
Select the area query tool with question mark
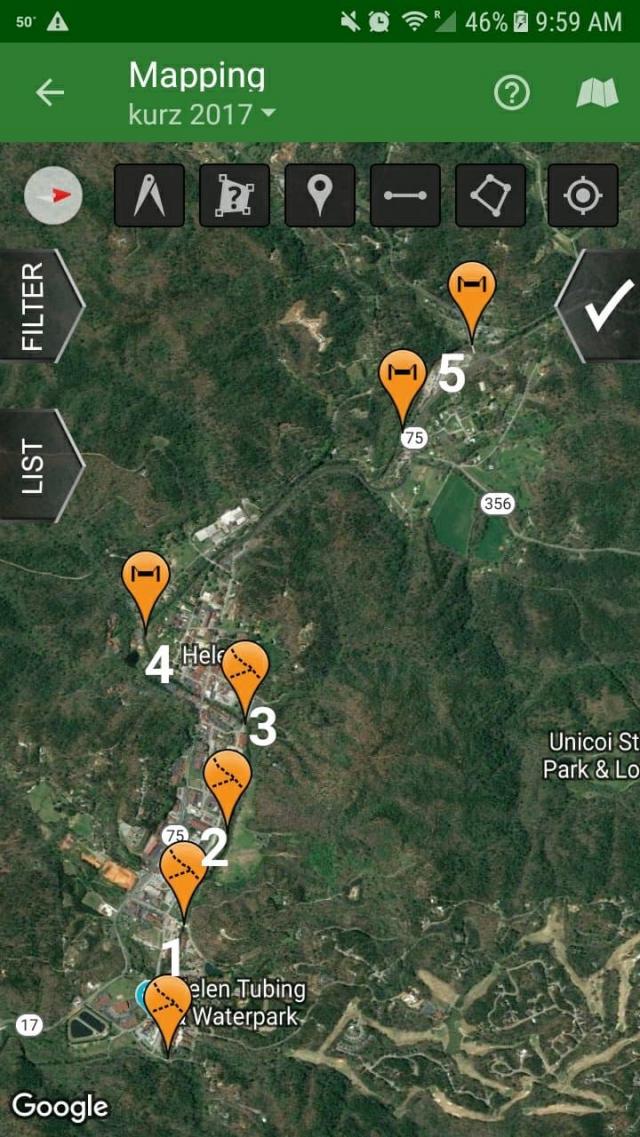click(x=235, y=195)
